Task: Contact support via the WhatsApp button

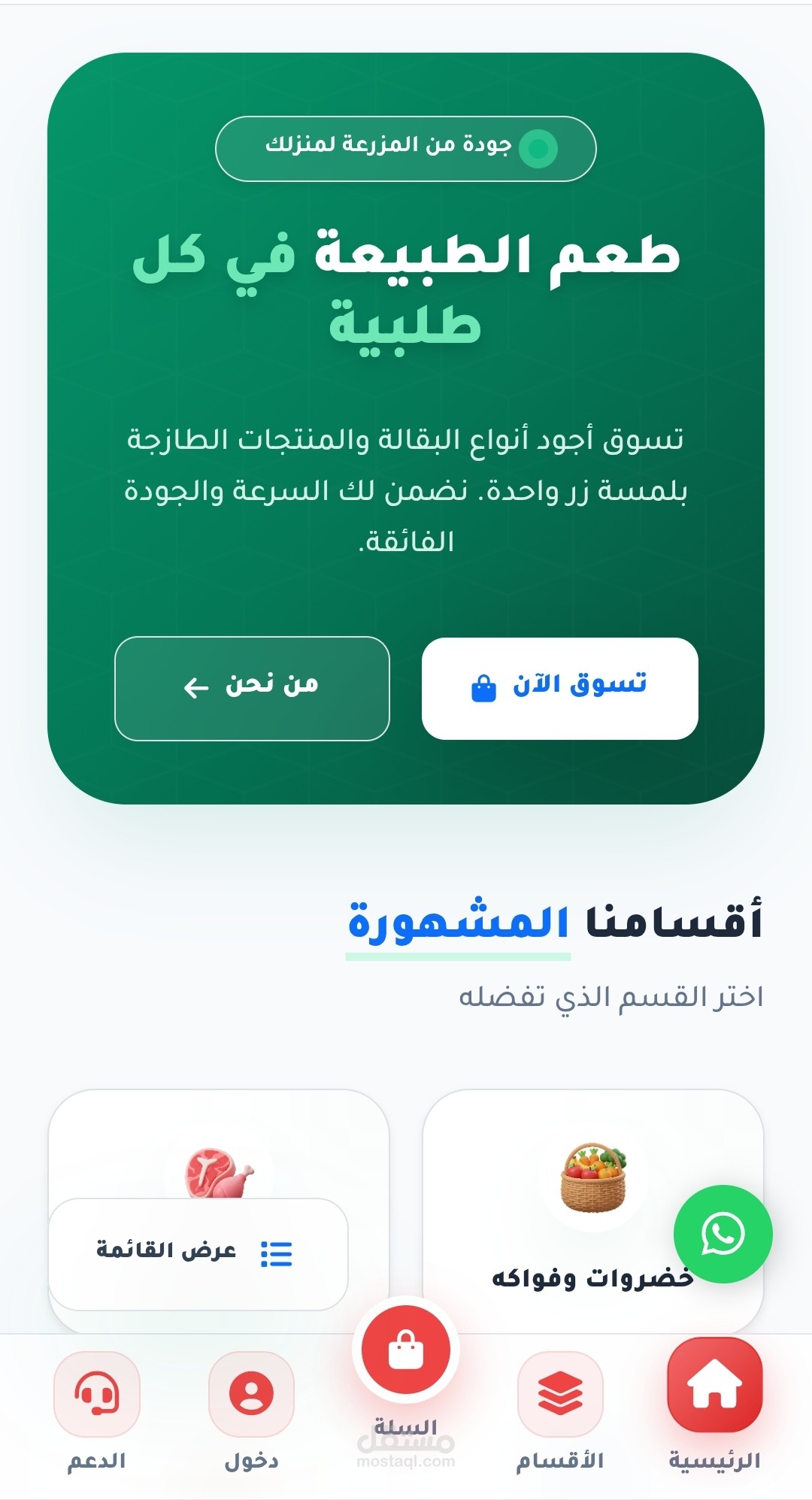Action: click(x=723, y=1234)
